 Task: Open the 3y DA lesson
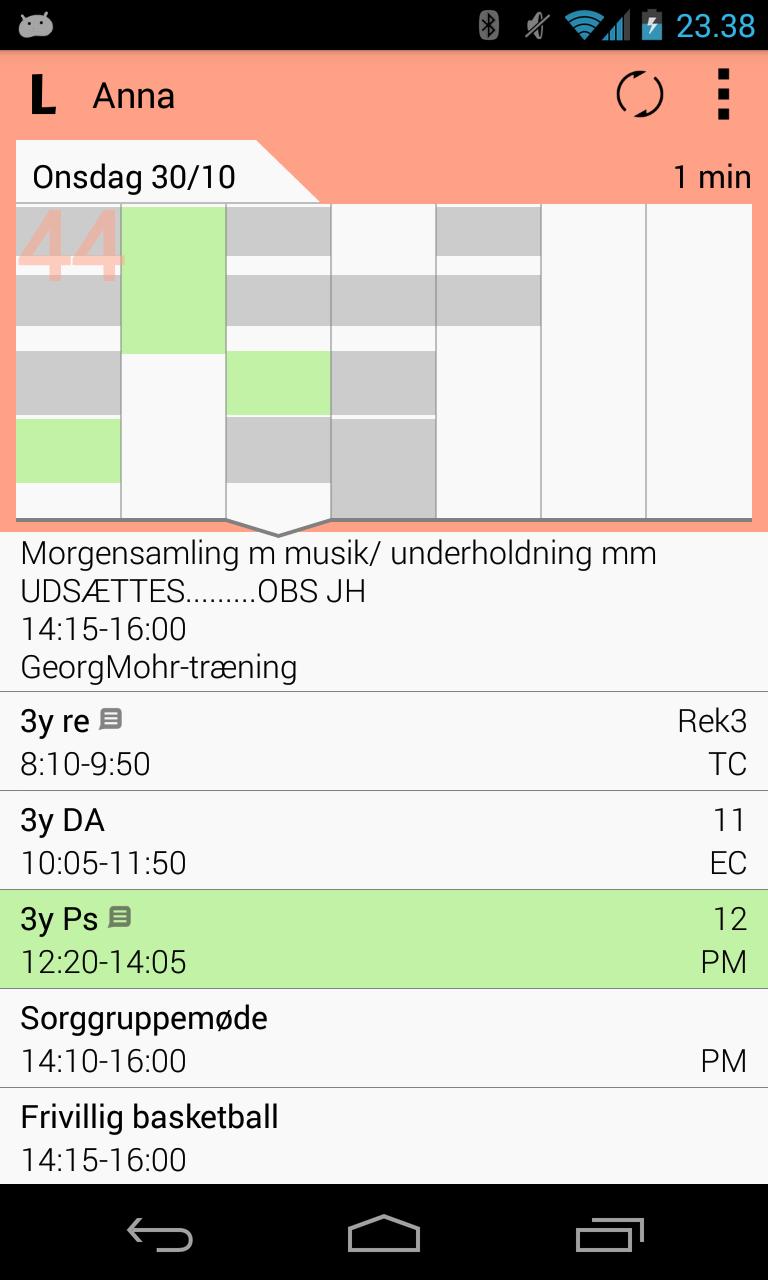(x=384, y=840)
